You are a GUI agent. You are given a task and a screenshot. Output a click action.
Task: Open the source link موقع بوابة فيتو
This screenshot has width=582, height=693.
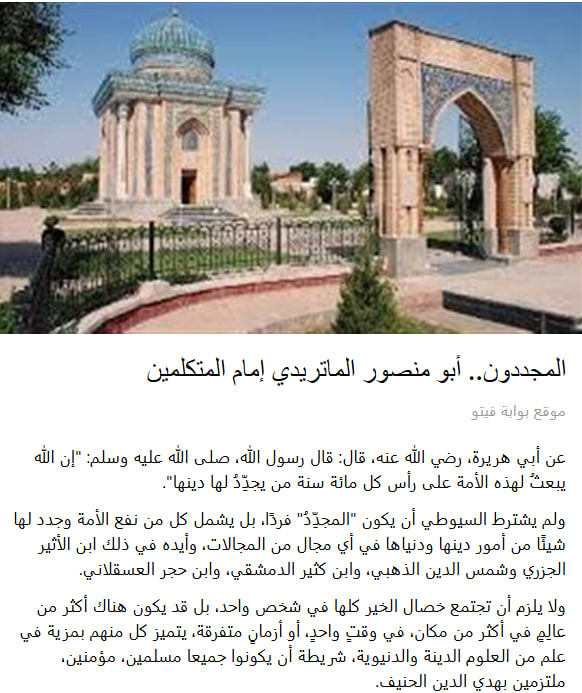(x=518, y=412)
